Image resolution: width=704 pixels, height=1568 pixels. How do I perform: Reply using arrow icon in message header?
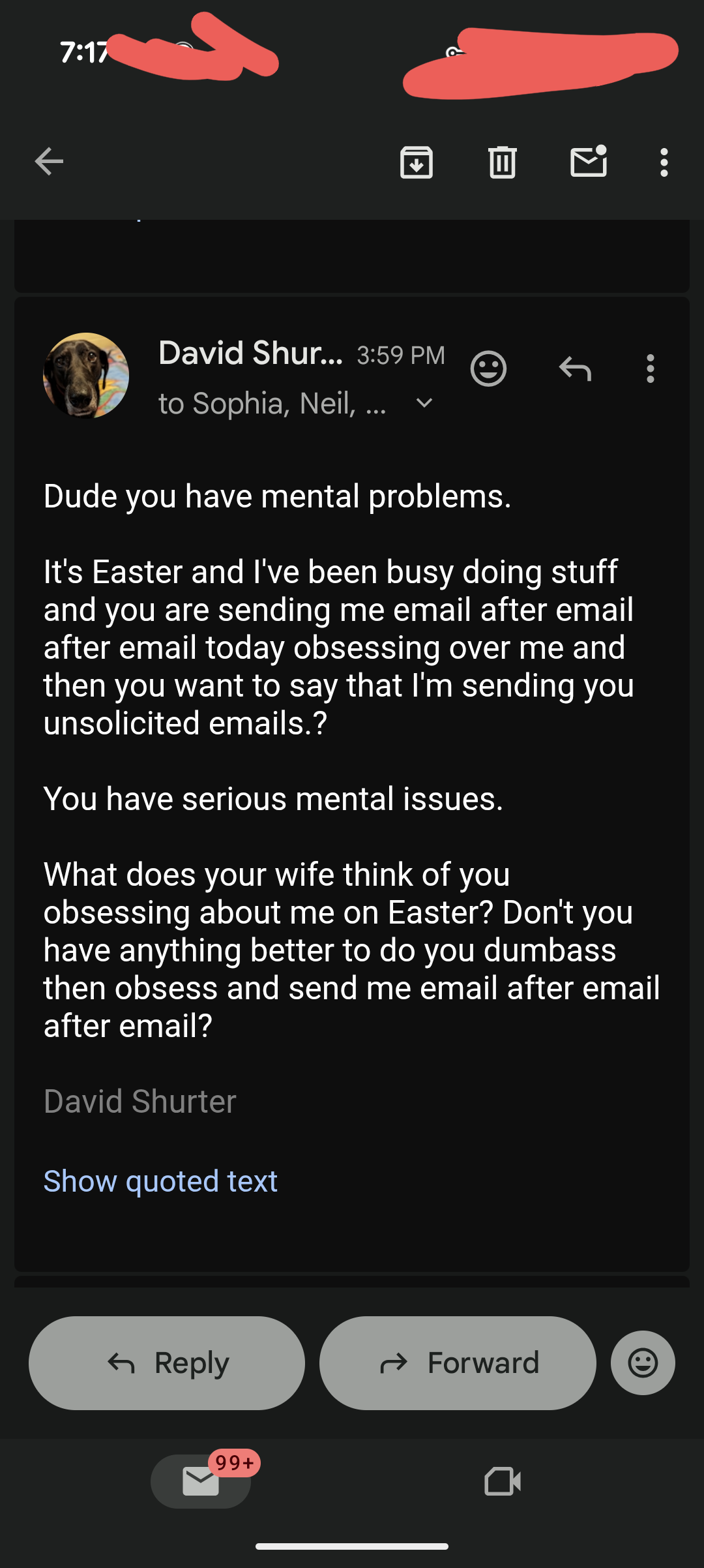(x=575, y=369)
